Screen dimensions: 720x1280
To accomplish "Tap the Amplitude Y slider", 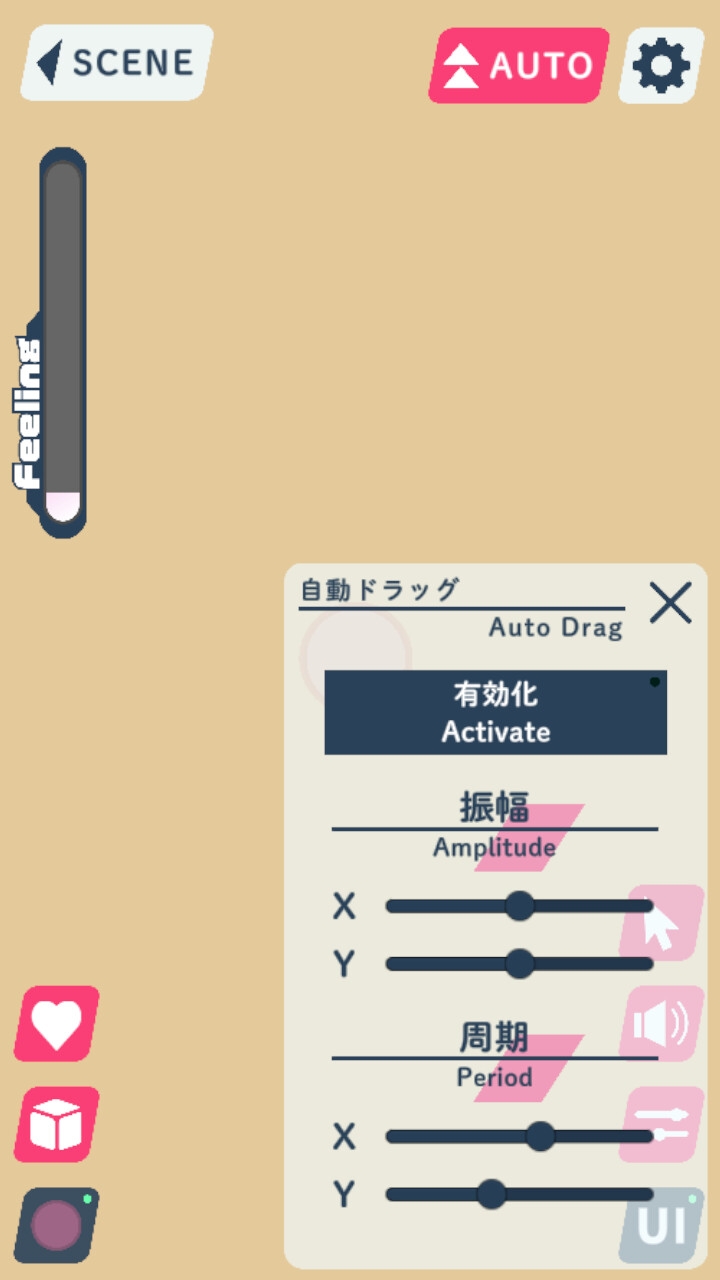I will coord(519,964).
